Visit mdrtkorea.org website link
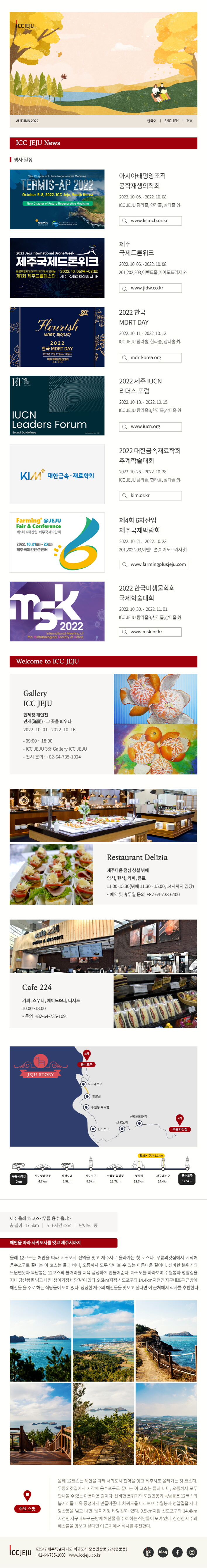 [x=150, y=357]
